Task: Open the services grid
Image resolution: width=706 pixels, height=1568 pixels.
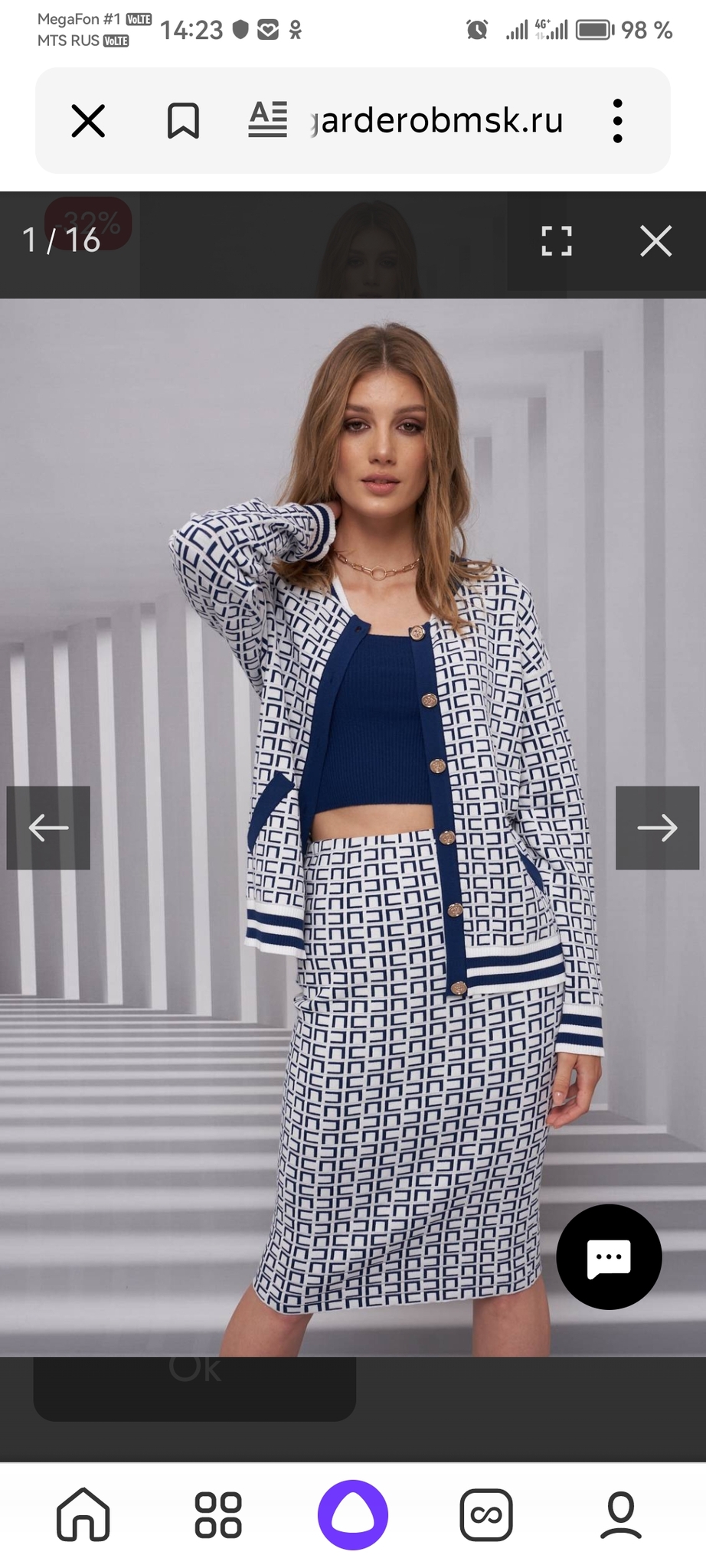Action: point(218,1515)
